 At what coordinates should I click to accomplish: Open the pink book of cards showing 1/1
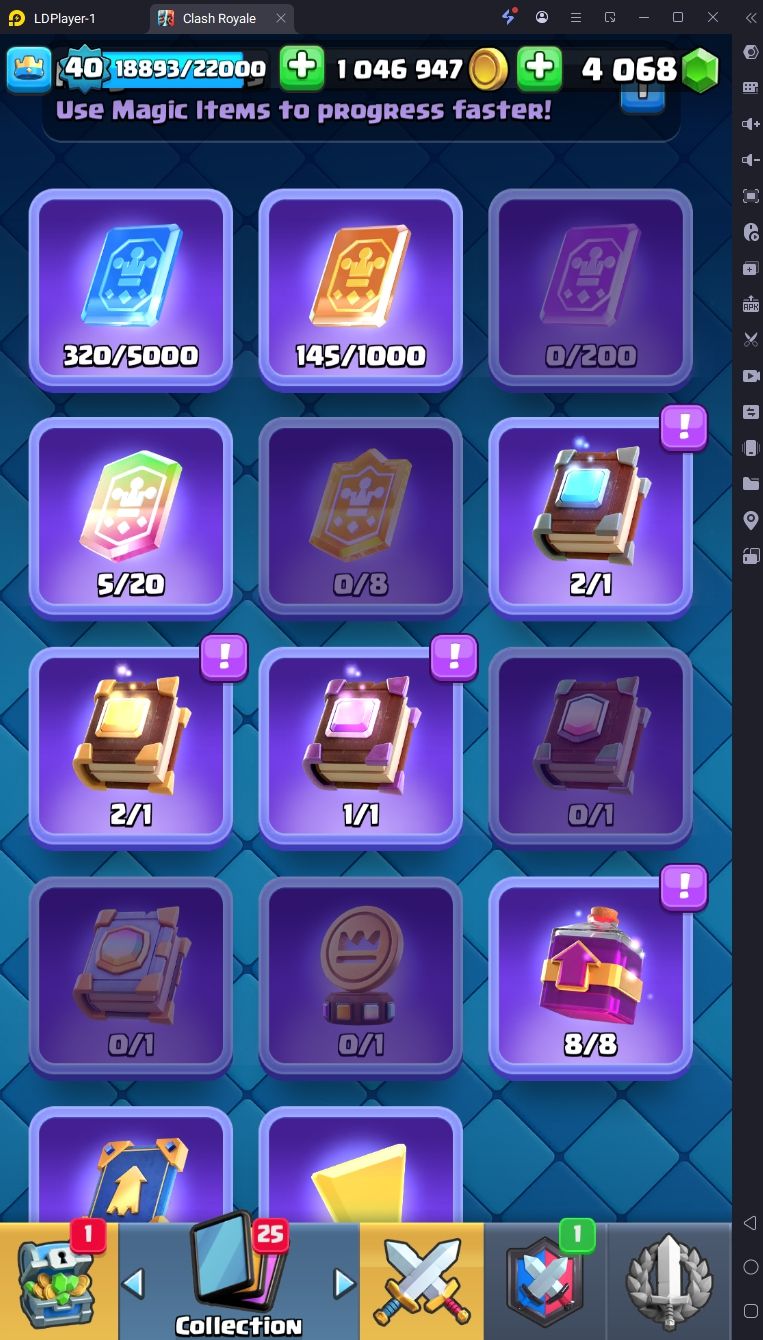[x=361, y=746]
